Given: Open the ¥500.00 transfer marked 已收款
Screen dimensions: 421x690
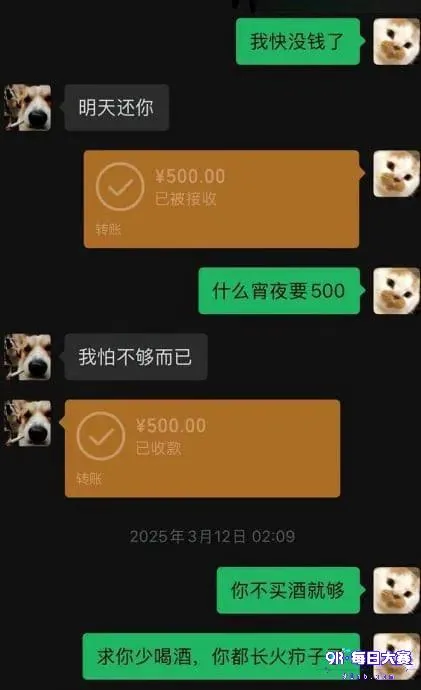Looking at the screenshot, I should (x=202, y=448).
